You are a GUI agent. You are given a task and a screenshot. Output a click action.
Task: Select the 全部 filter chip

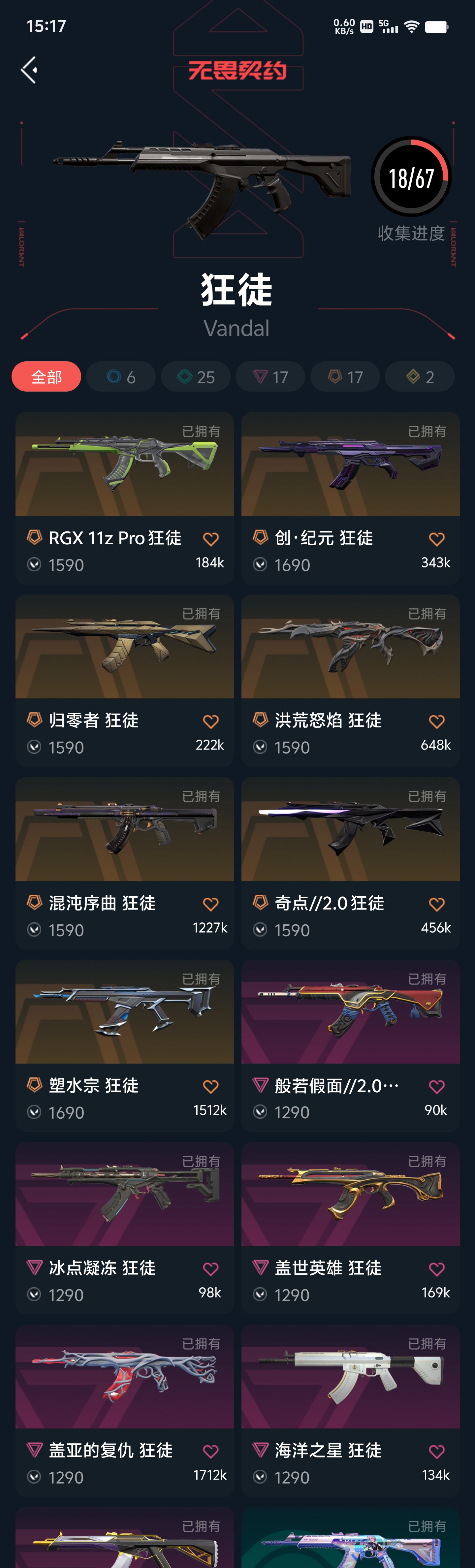[x=46, y=377]
